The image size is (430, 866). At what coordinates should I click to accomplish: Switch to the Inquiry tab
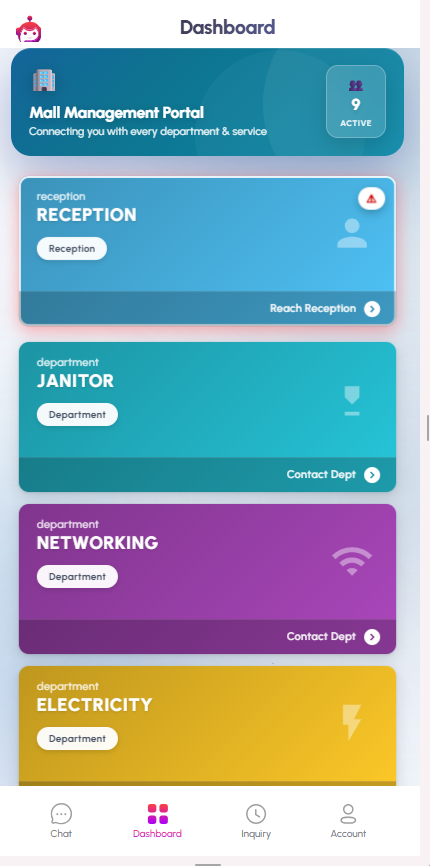pos(256,821)
